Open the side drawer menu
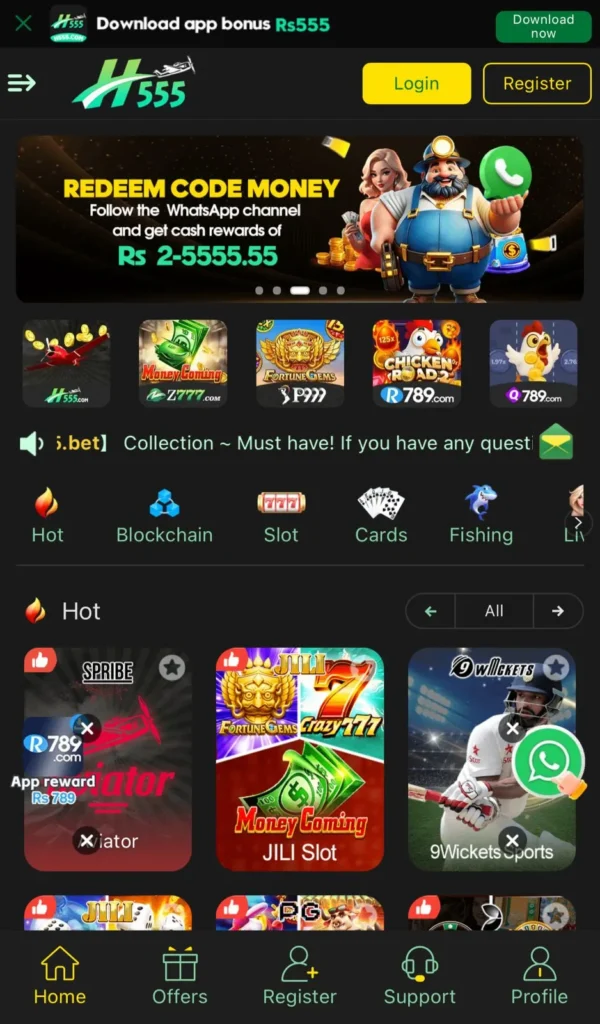 coord(21,83)
